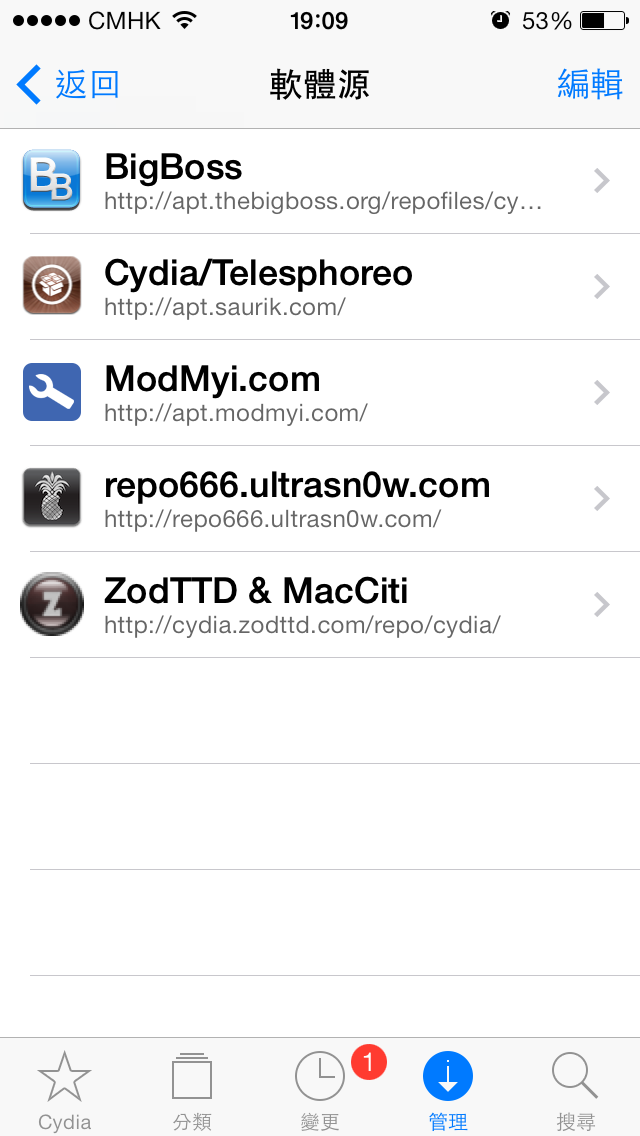The width and height of the screenshot is (640, 1136).
Task: Tap 編輯 to edit the sources
Action: coord(589,84)
